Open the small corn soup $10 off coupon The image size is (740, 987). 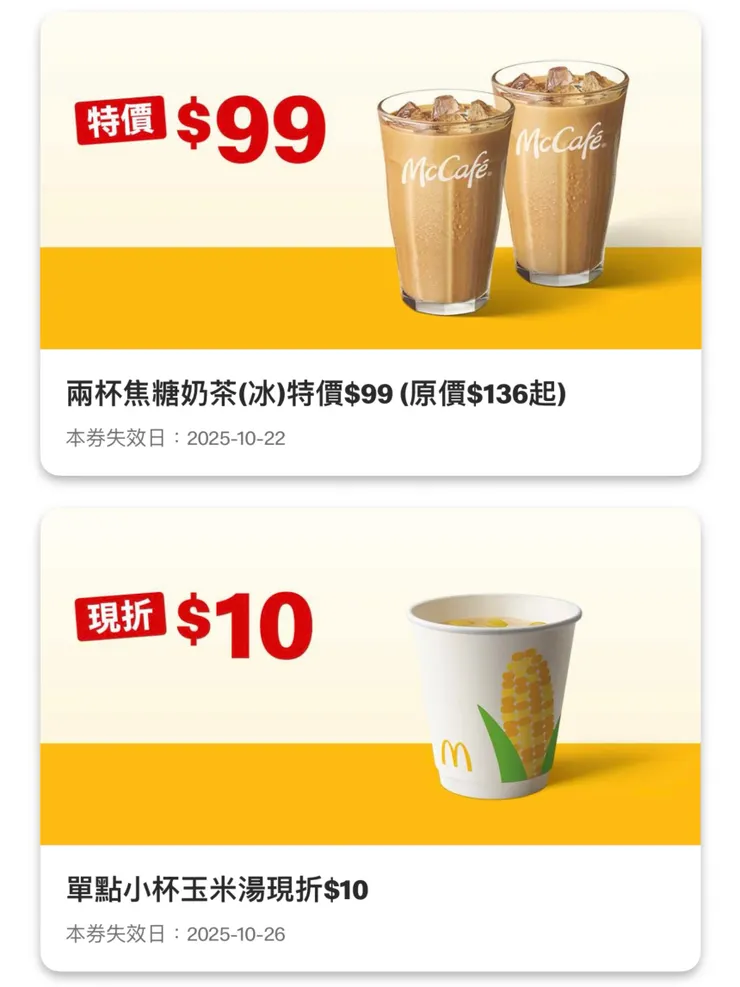point(370,740)
